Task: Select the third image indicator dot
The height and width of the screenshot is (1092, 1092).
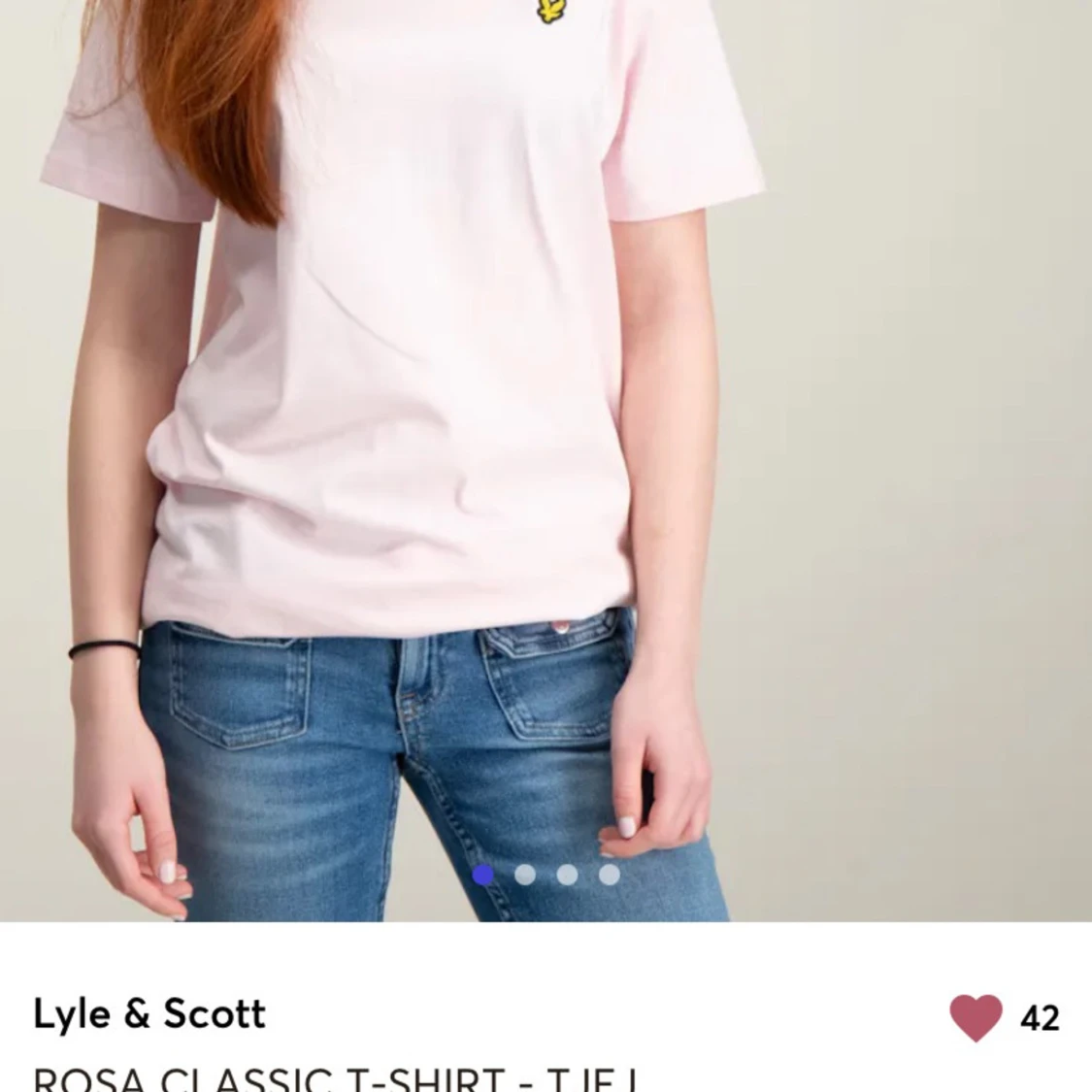Action: tap(567, 875)
